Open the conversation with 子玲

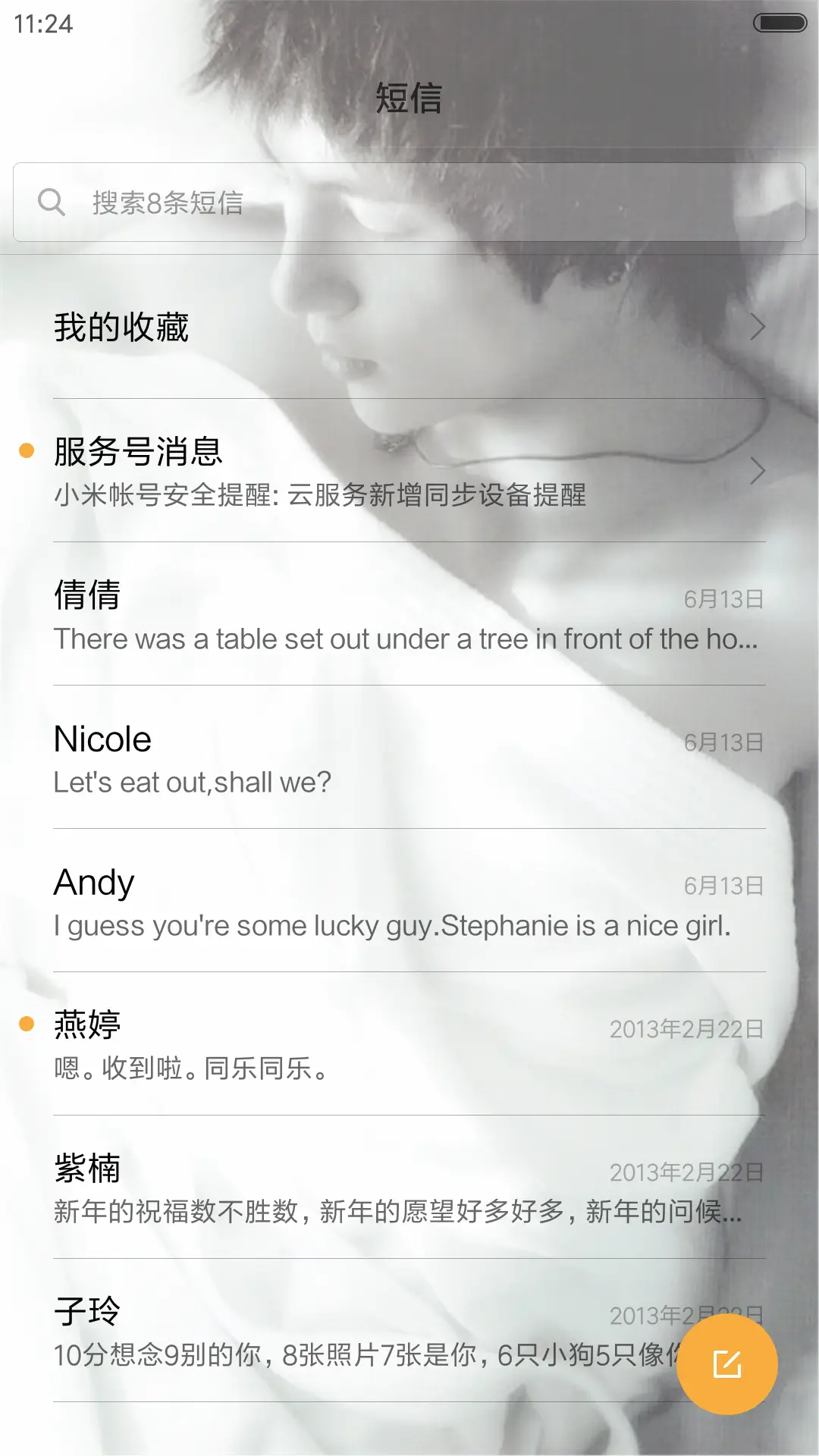point(341,1331)
